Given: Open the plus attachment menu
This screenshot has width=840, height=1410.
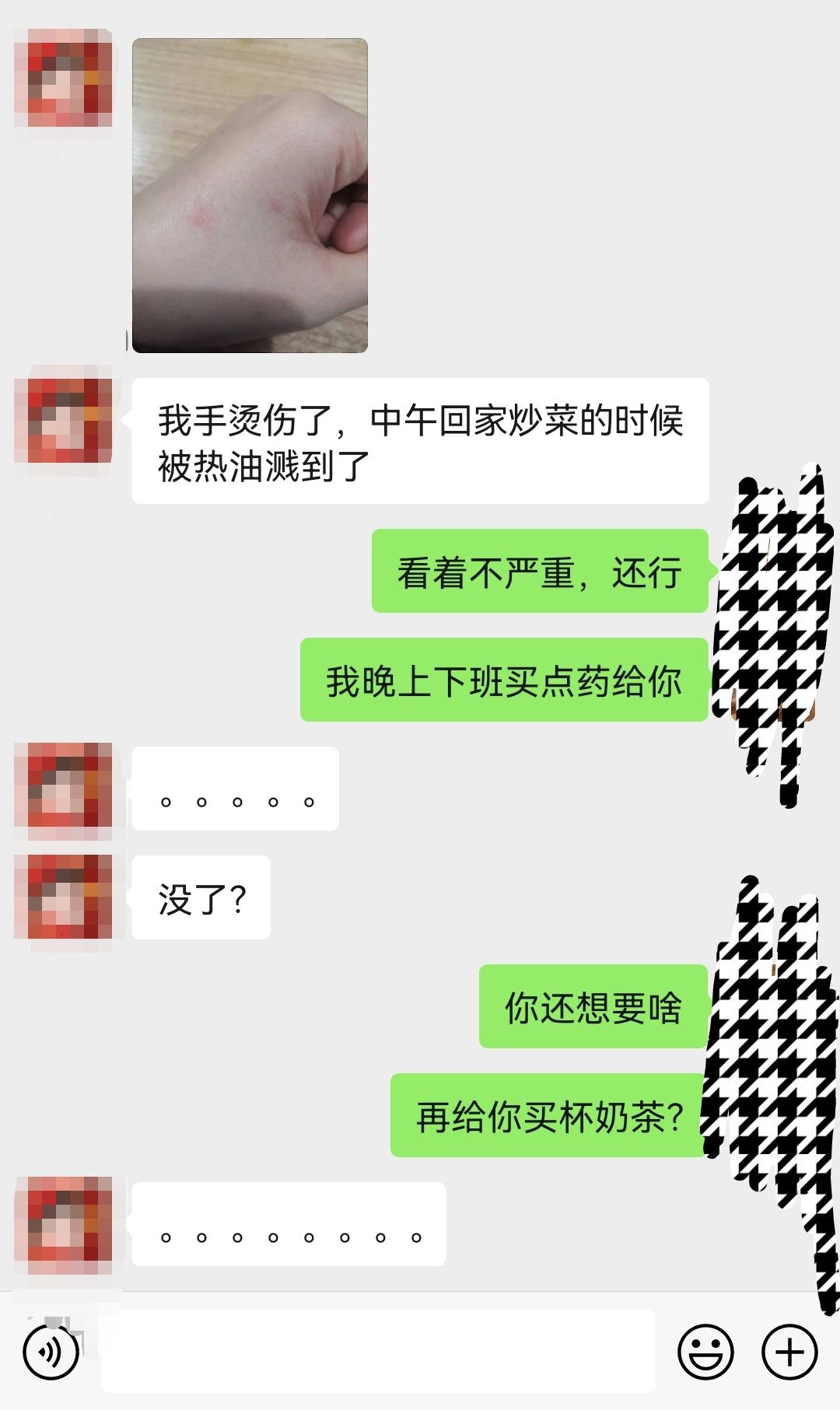Looking at the screenshot, I should click(x=789, y=1352).
